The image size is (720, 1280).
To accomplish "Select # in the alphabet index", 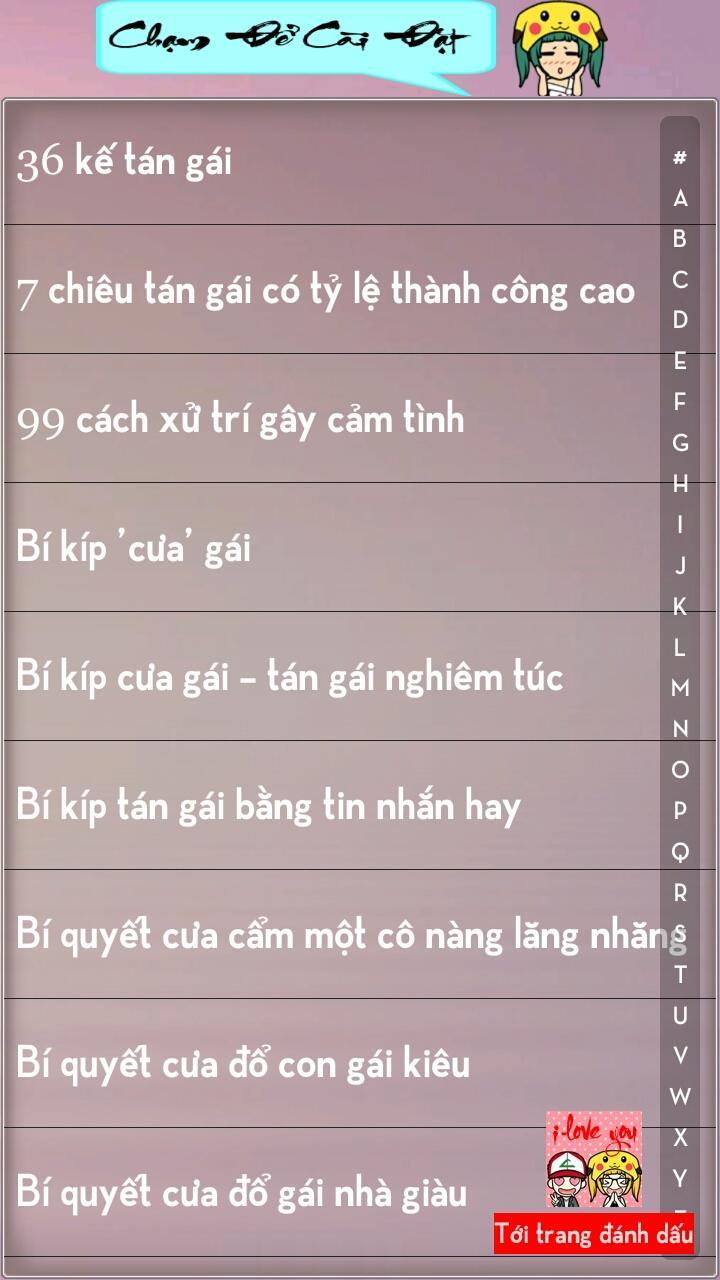I will pyautogui.click(x=680, y=158).
